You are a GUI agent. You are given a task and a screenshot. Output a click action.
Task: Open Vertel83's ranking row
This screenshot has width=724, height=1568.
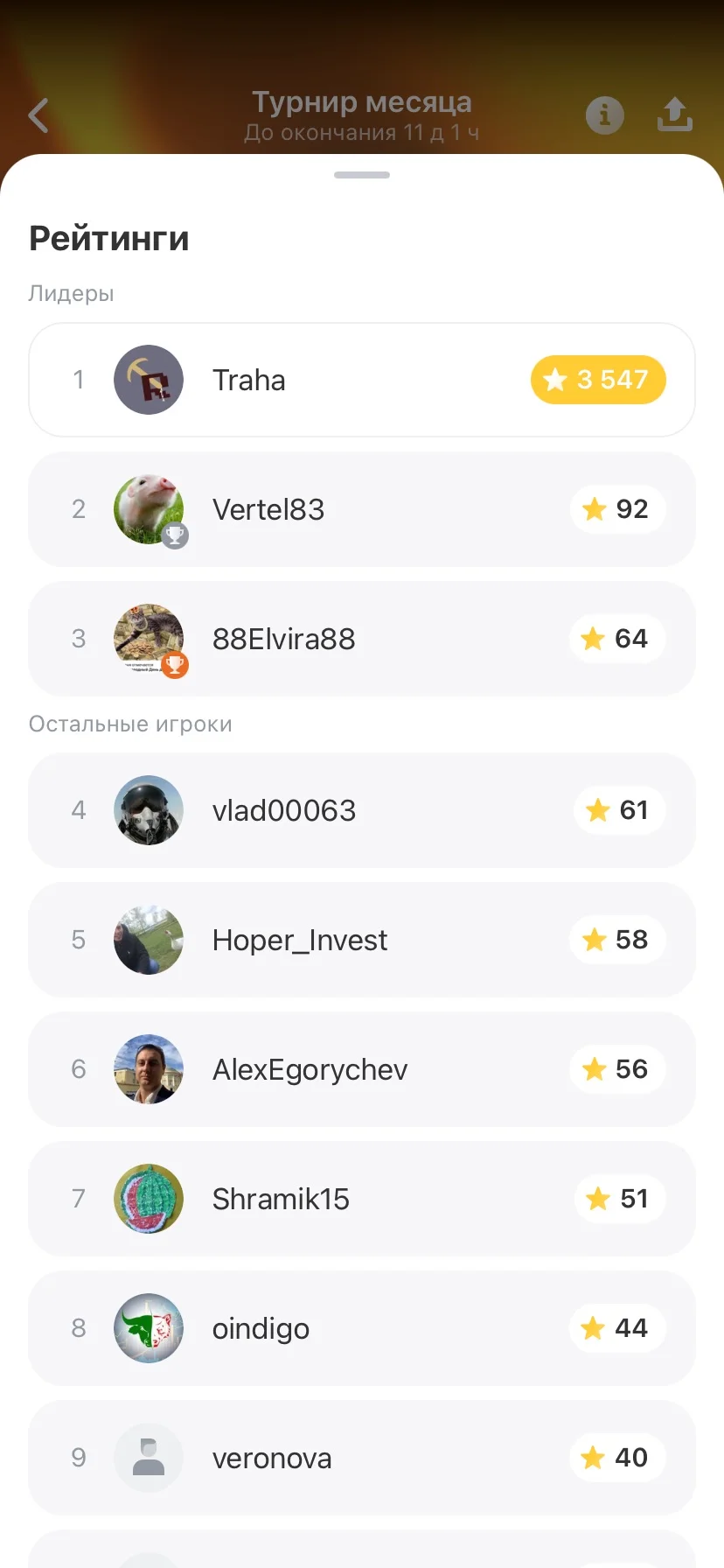pos(362,509)
